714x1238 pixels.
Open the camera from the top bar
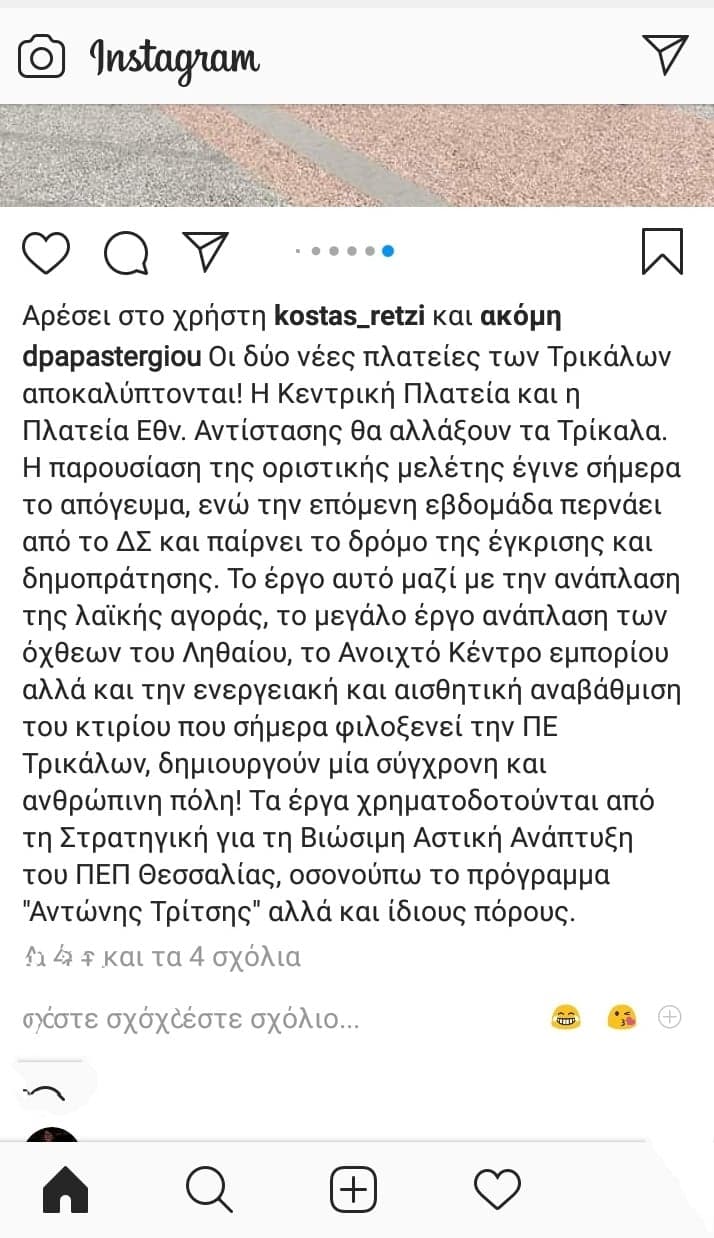[x=42, y=57]
